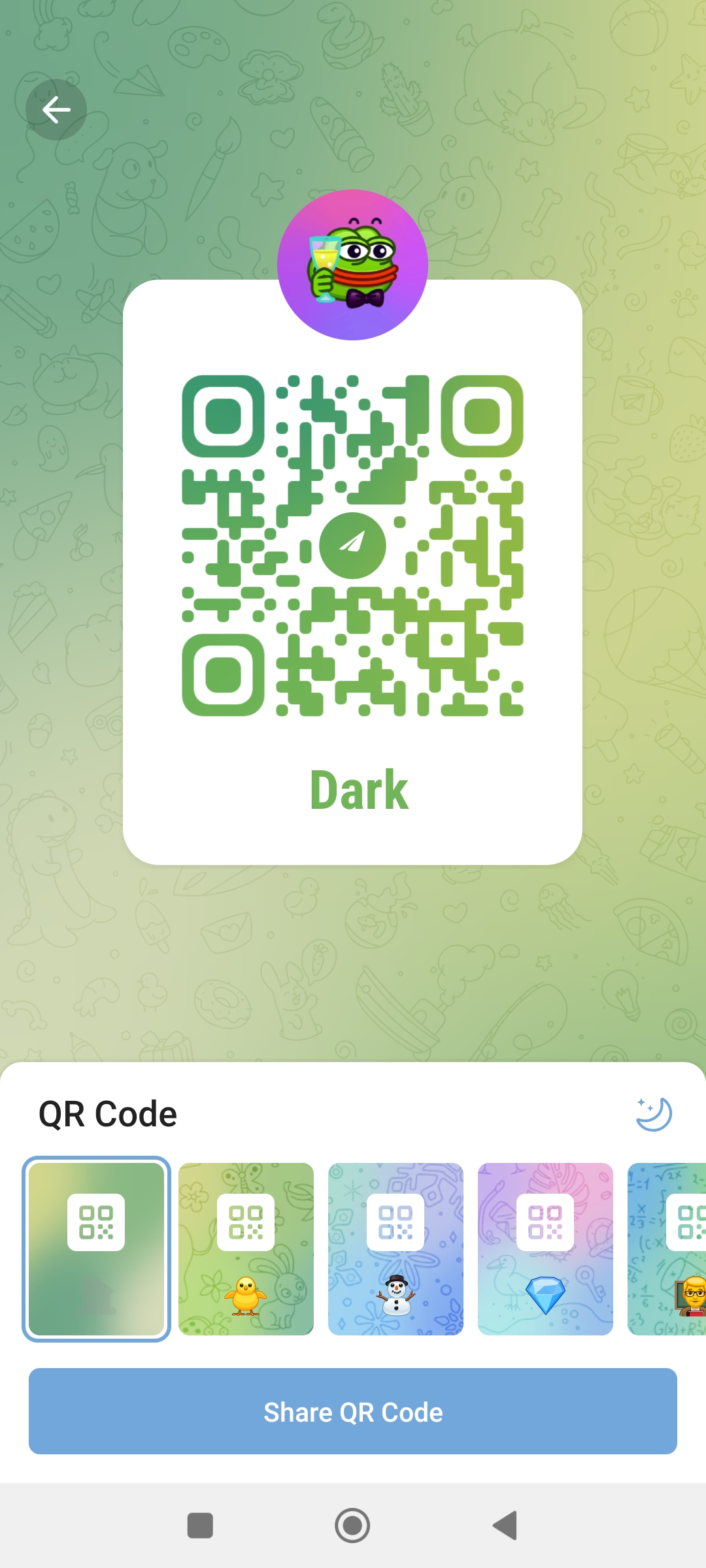Select the plain green QR theme
Viewport: 706px width, 1568px height.
tap(97, 1249)
